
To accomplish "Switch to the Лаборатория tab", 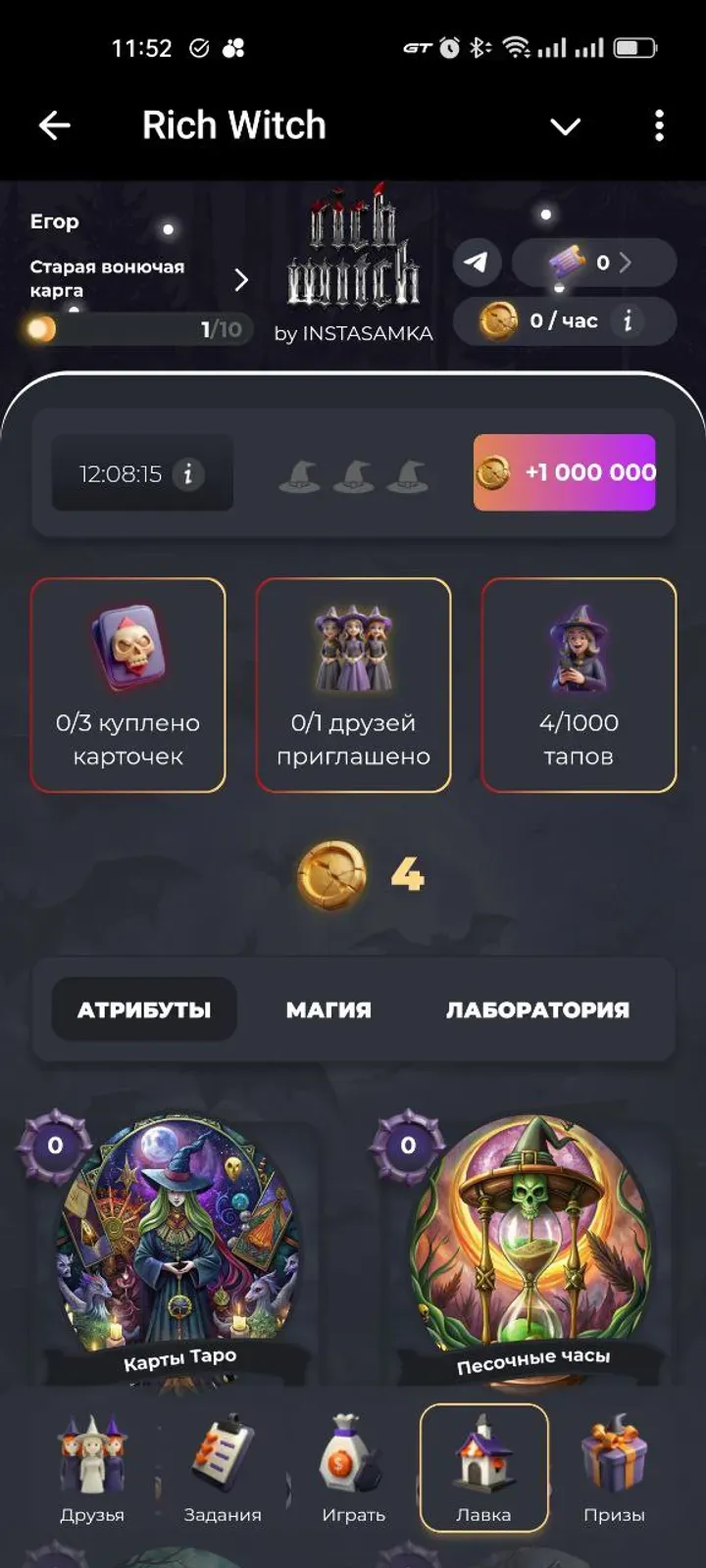I will tap(537, 1009).
